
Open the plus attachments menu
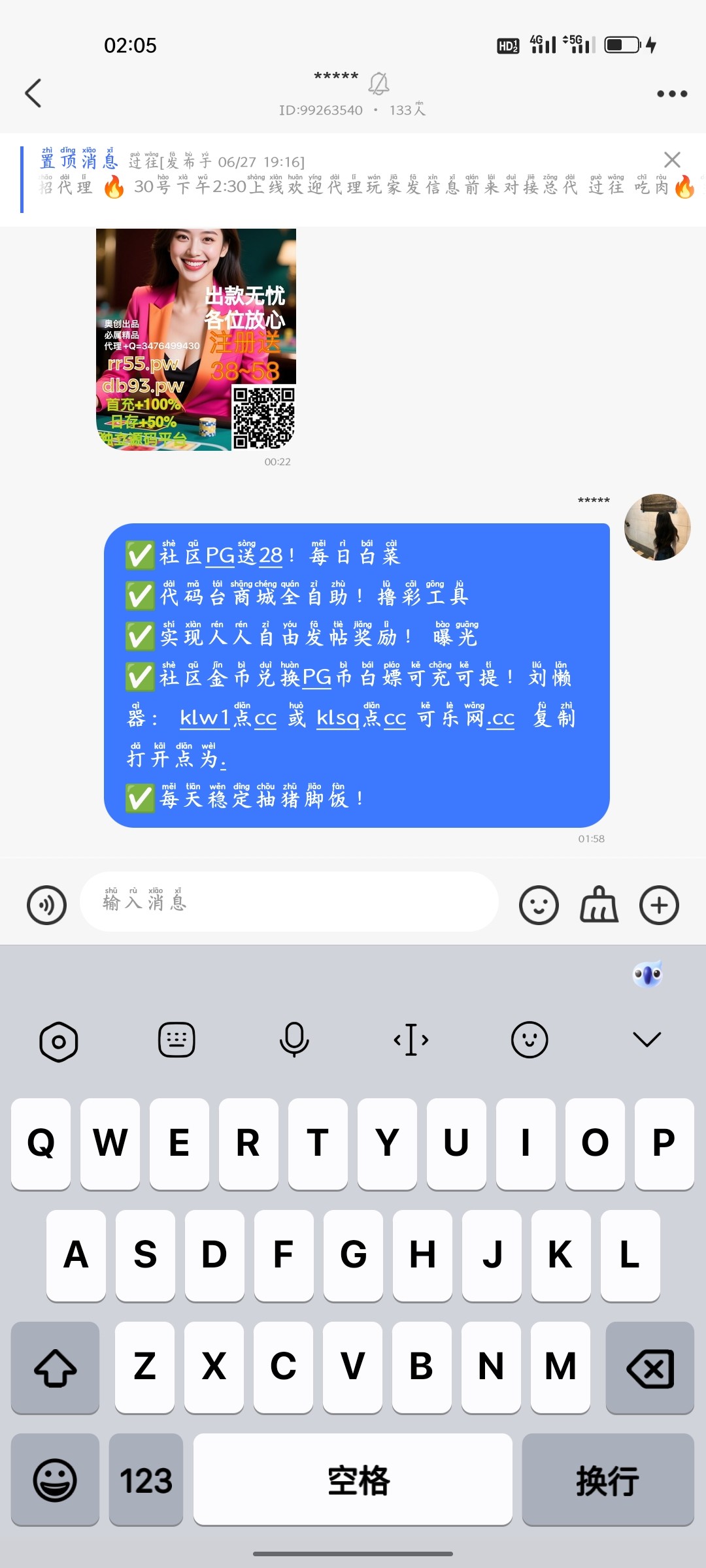[659, 906]
